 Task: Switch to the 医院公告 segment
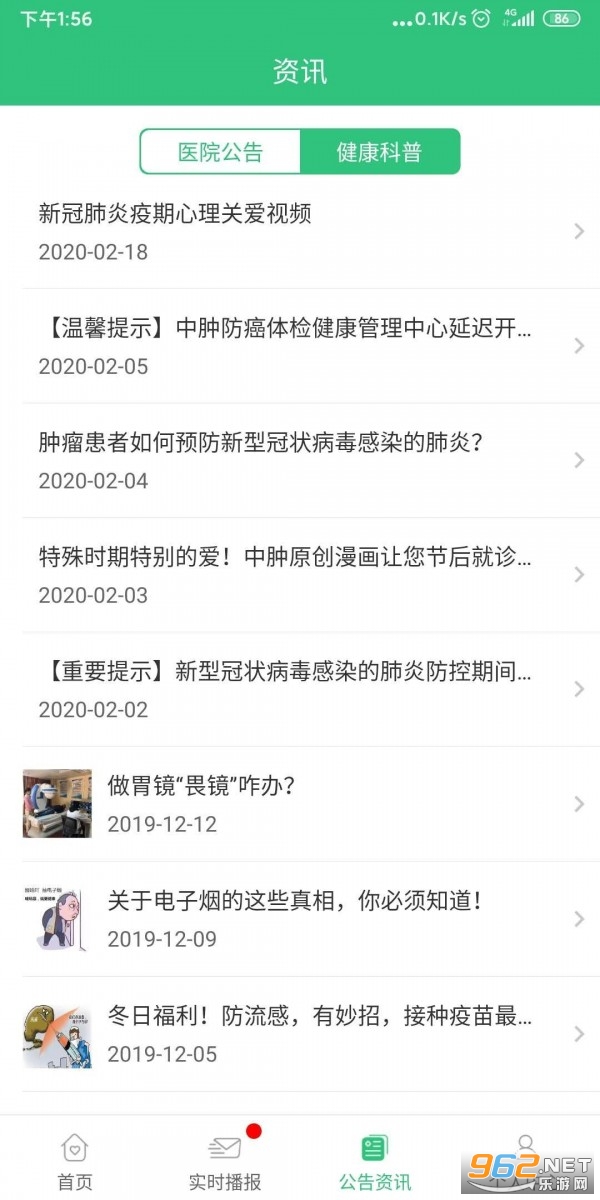[220, 152]
